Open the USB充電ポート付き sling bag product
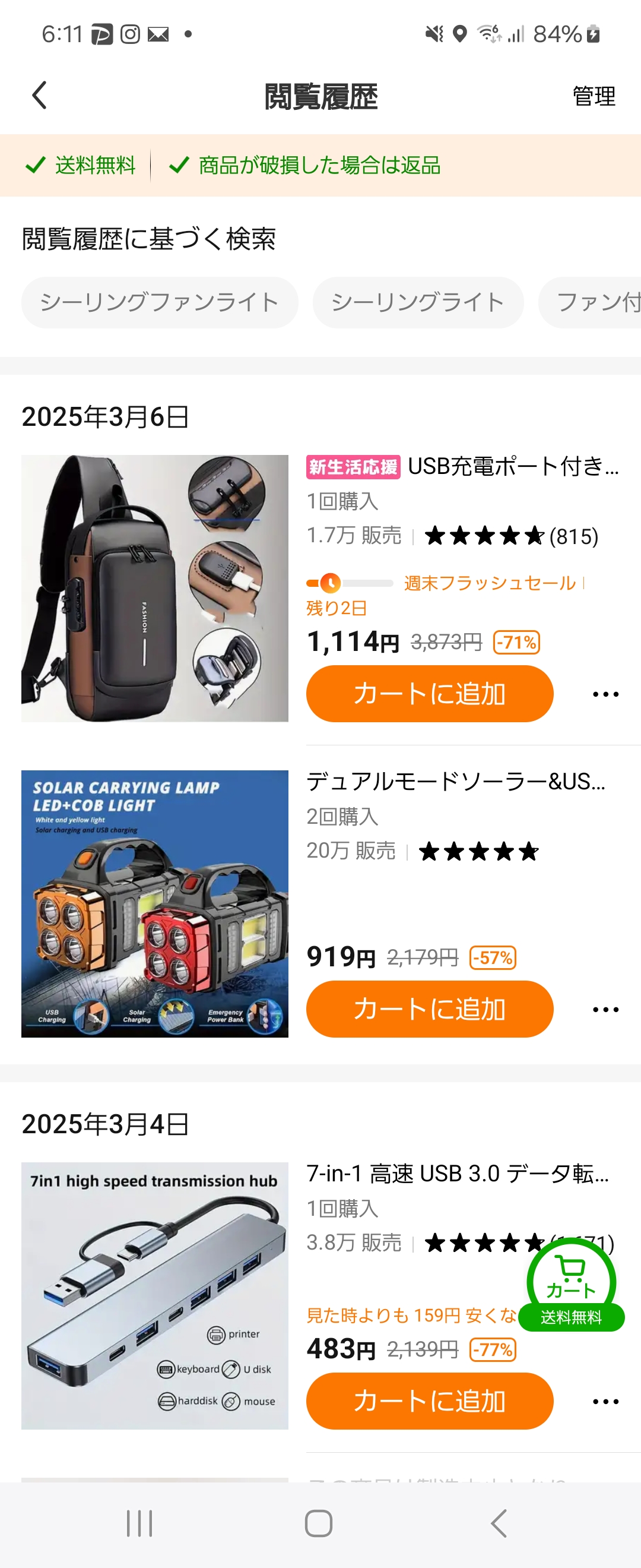Viewport: 641px width, 1568px height. [154, 588]
